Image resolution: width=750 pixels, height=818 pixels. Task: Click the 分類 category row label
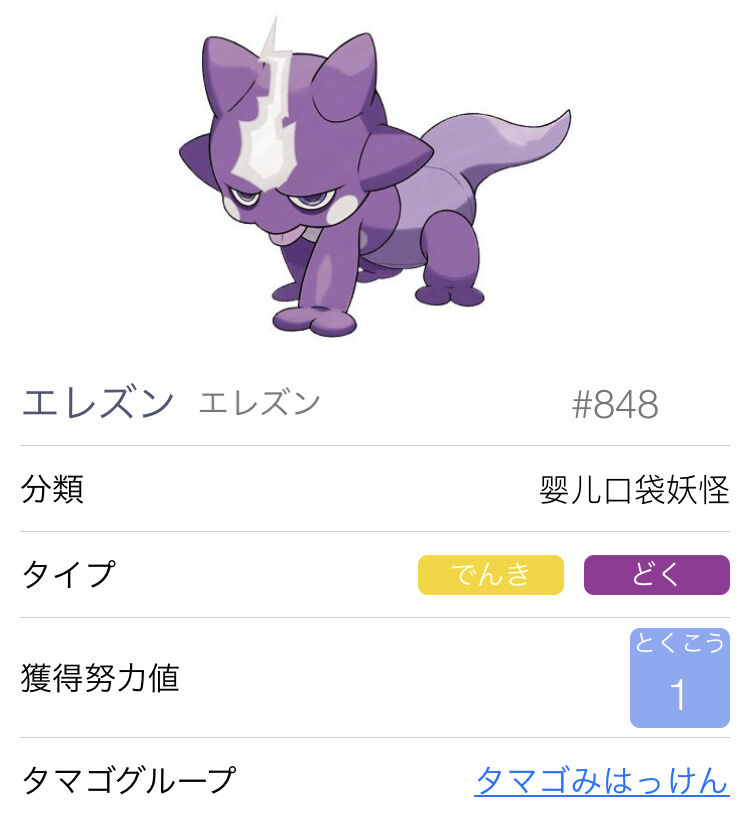point(53,487)
